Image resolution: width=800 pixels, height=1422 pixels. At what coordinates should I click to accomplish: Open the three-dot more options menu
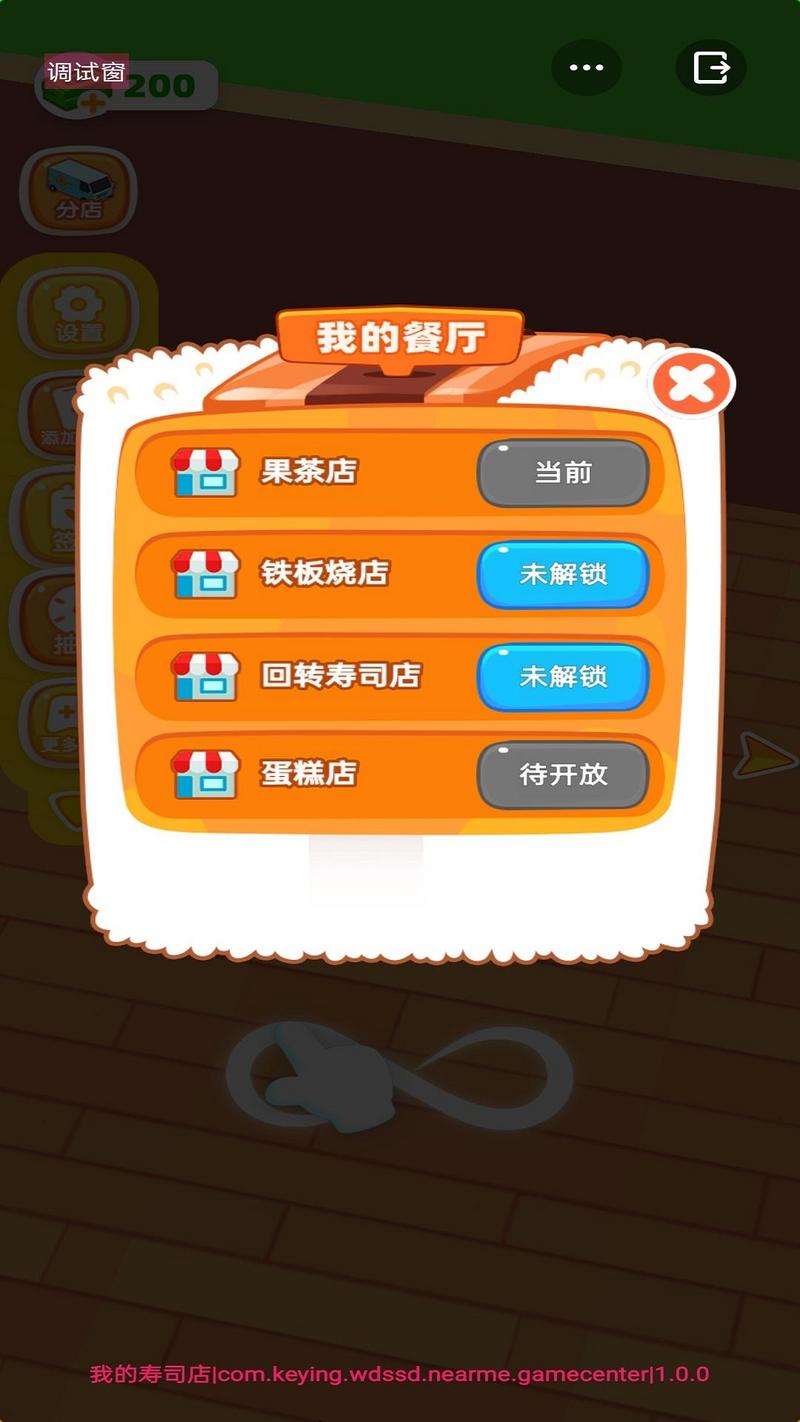(586, 68)
